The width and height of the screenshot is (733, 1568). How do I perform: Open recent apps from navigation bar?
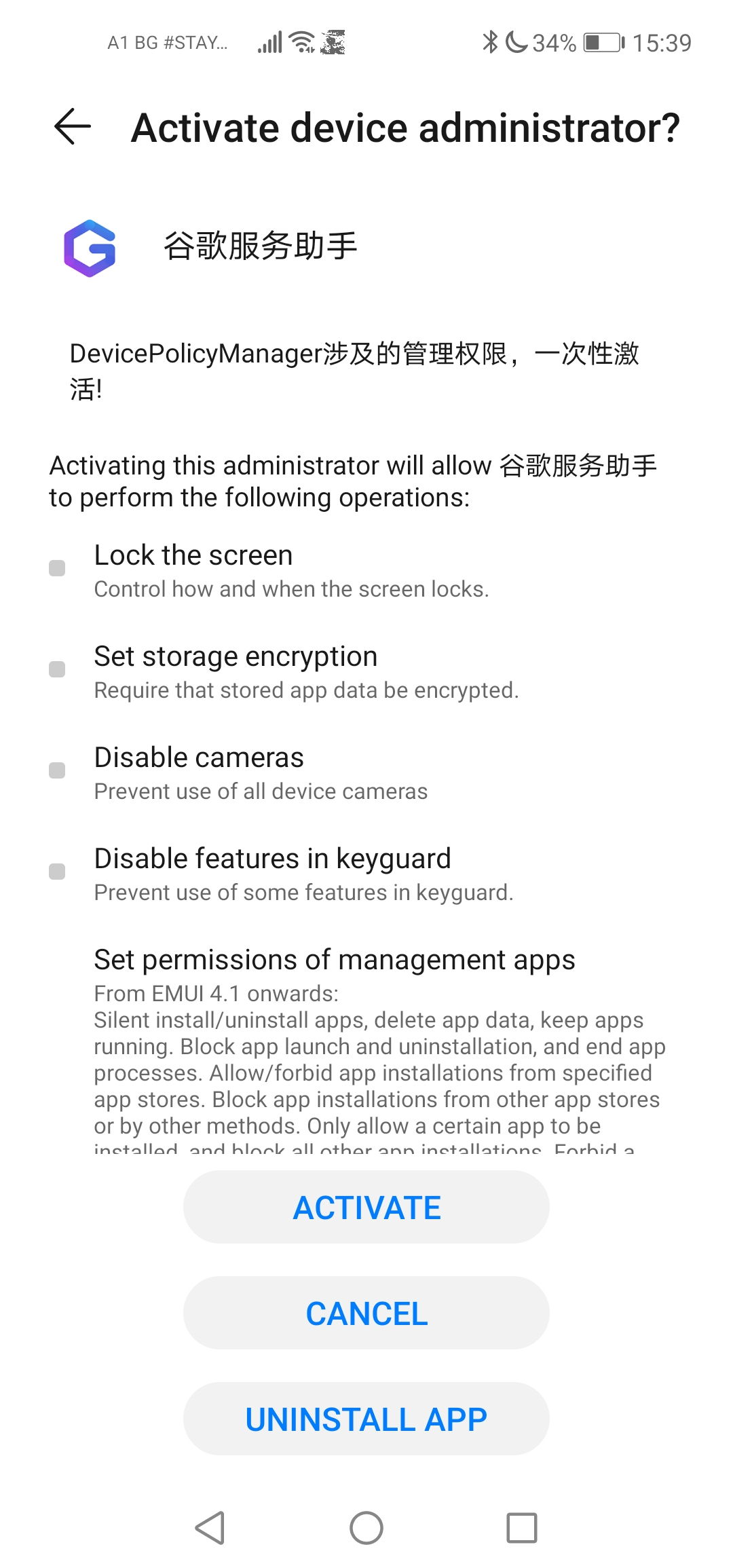tap(522, 1528)
